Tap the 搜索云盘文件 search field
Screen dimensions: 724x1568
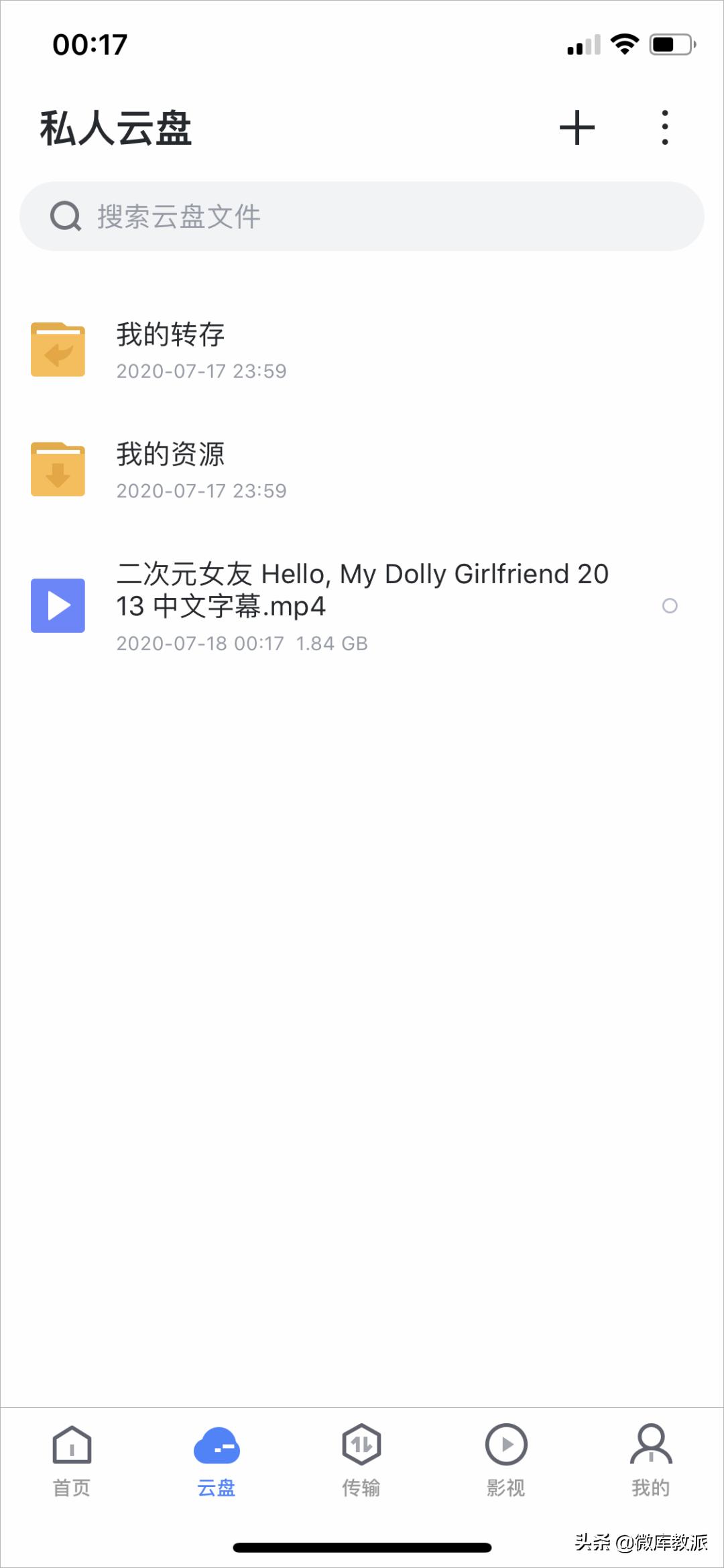pos(362,217)
